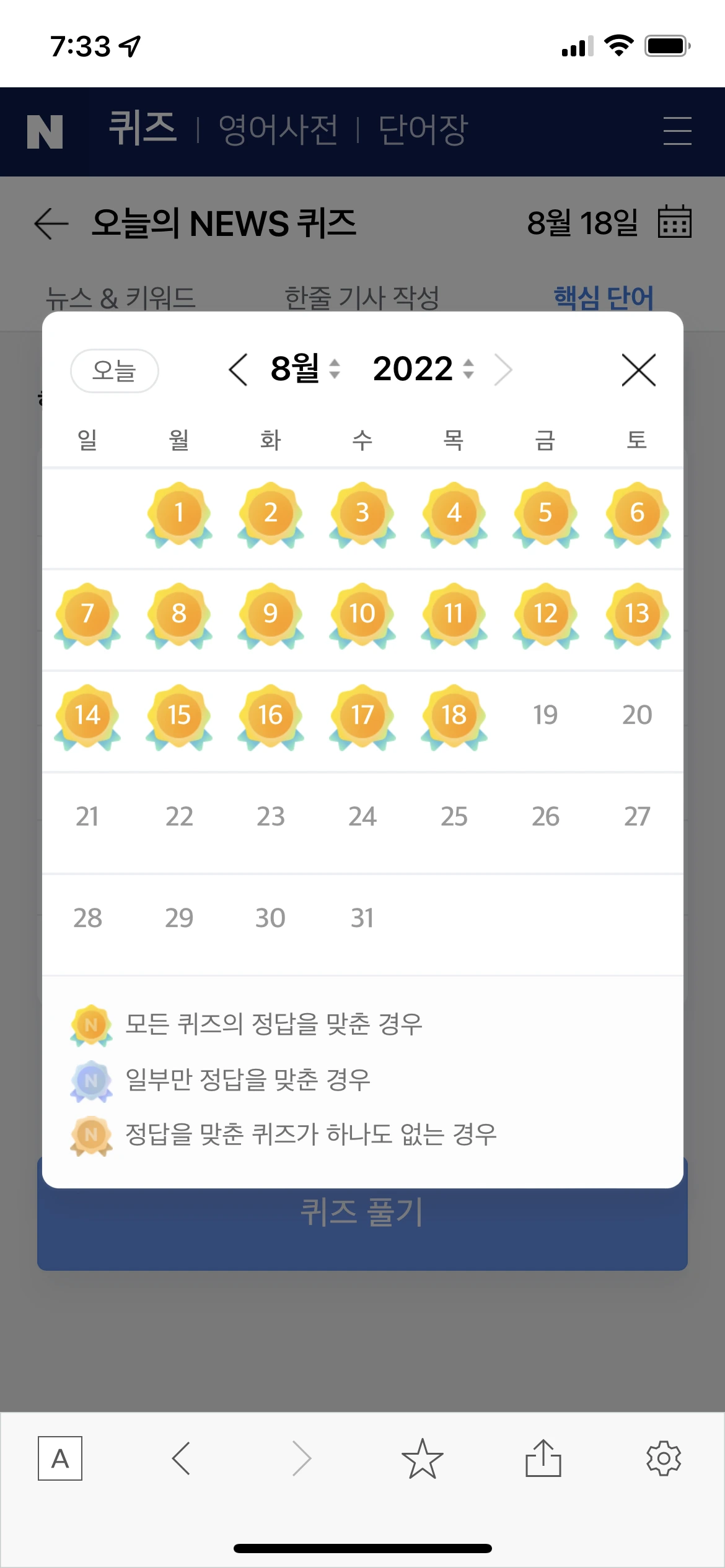Screen dimensions: 725x1568
Task: Go to previous month arrow
Action: 238,370
